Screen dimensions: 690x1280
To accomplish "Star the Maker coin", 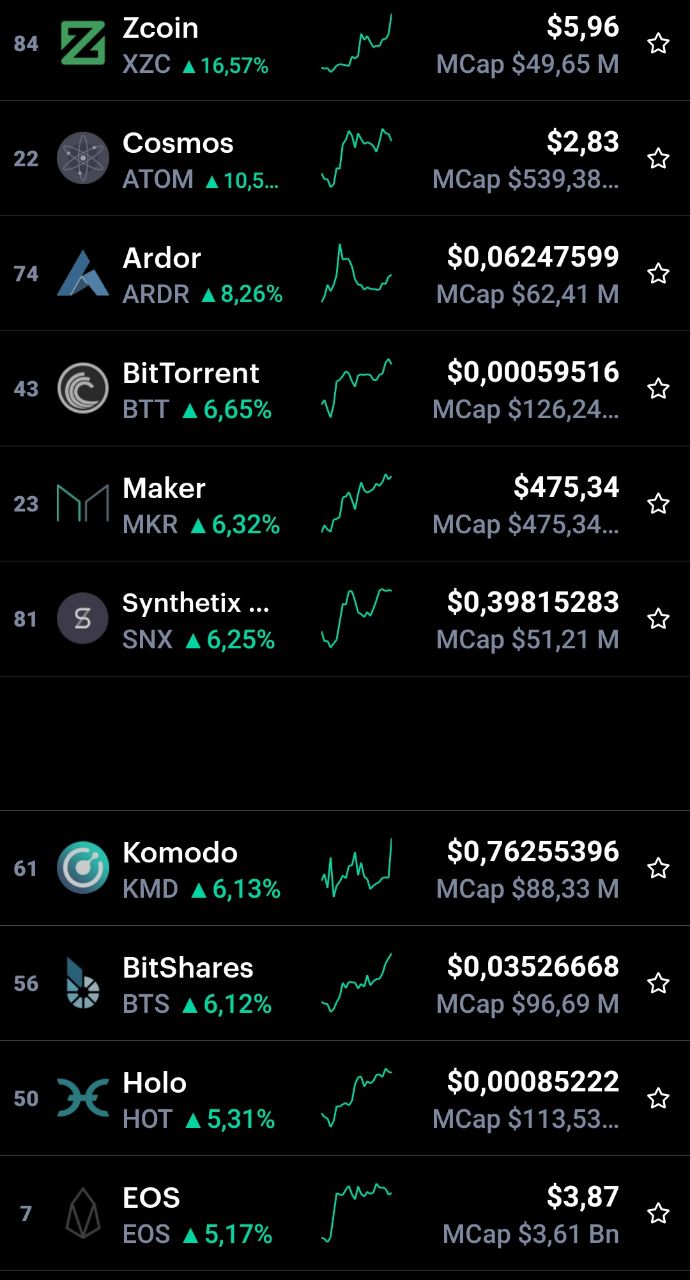I will [x=658, y=504].
